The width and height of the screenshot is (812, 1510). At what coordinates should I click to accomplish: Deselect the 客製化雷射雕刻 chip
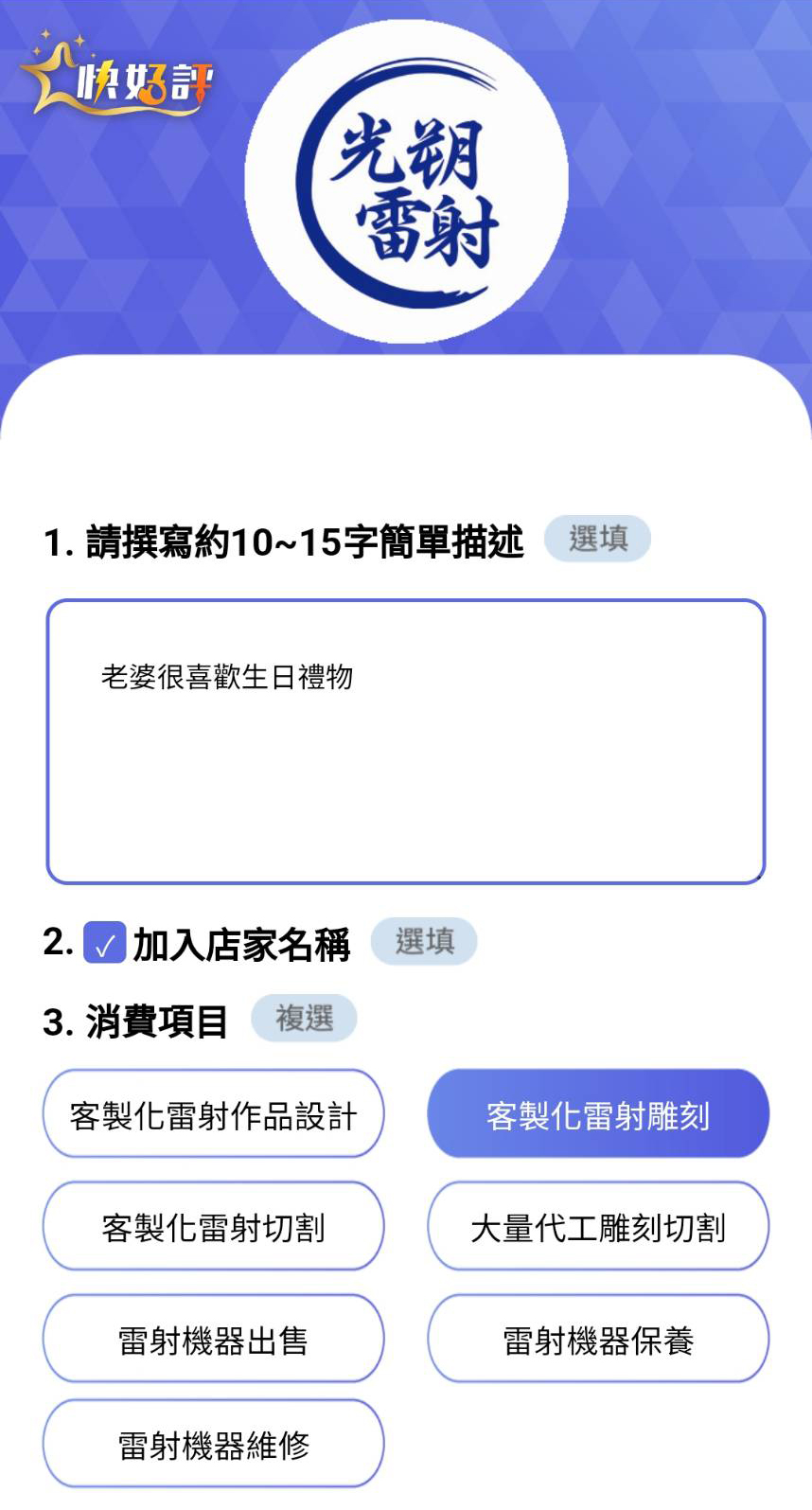pyautogui.click(x=598, y=1114)
